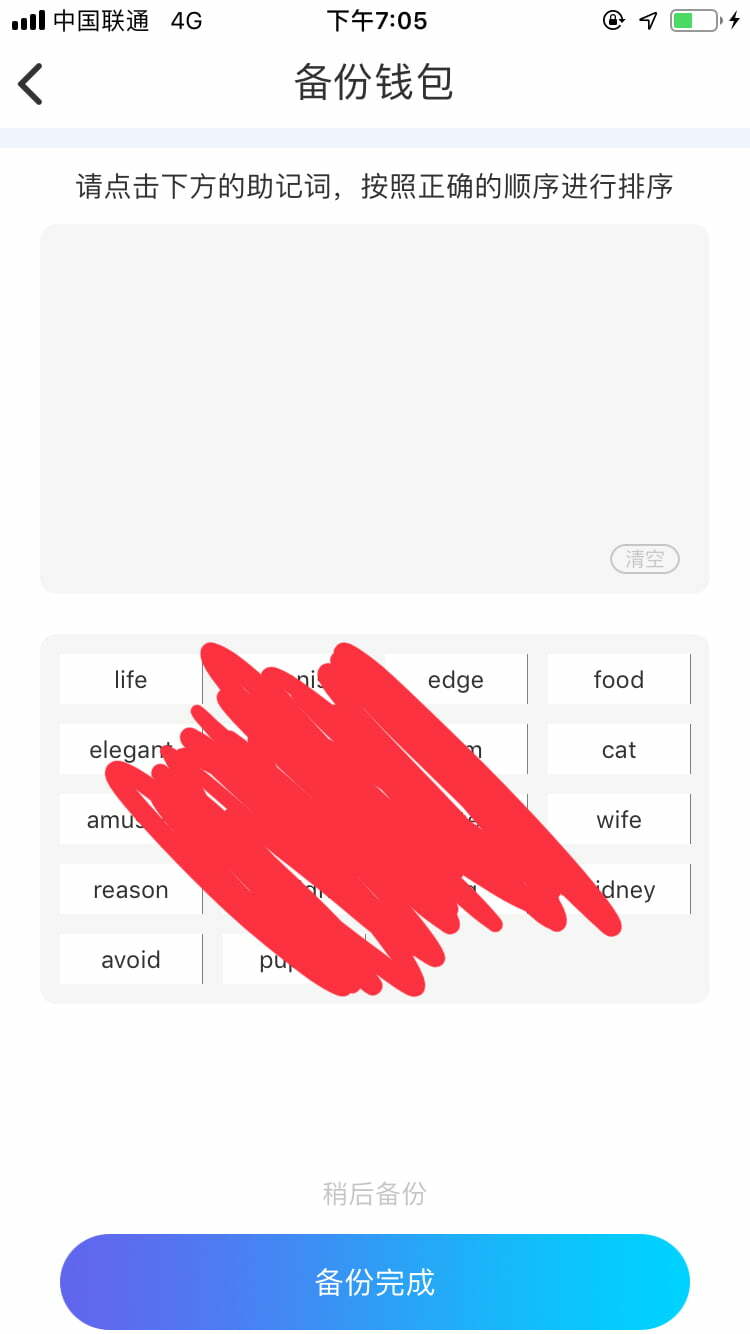This screenshot has height=1334, width=750.
Task: Select the word "cat"
Action: [x=619, y=749]
